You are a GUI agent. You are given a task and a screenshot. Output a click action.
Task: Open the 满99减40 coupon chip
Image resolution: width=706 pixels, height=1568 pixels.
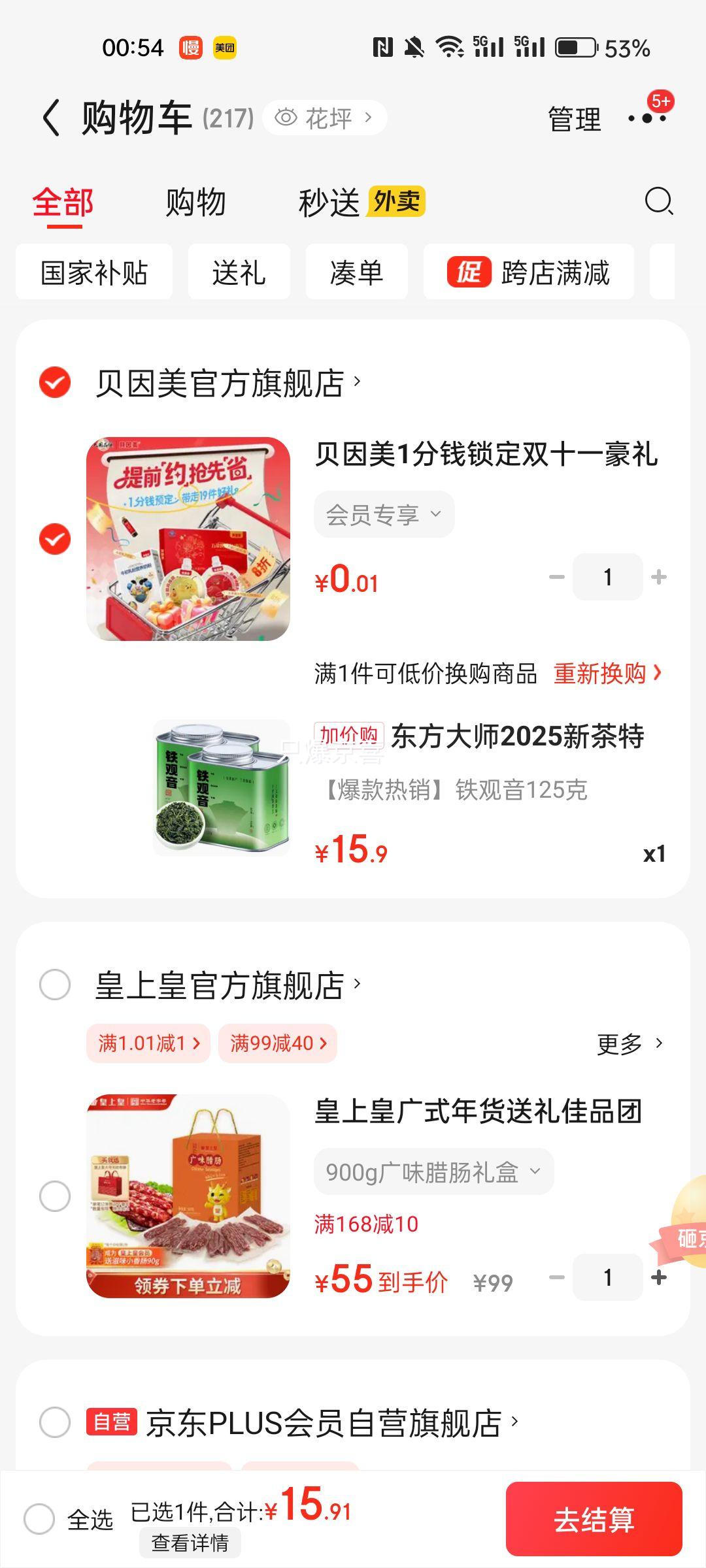278,1043
